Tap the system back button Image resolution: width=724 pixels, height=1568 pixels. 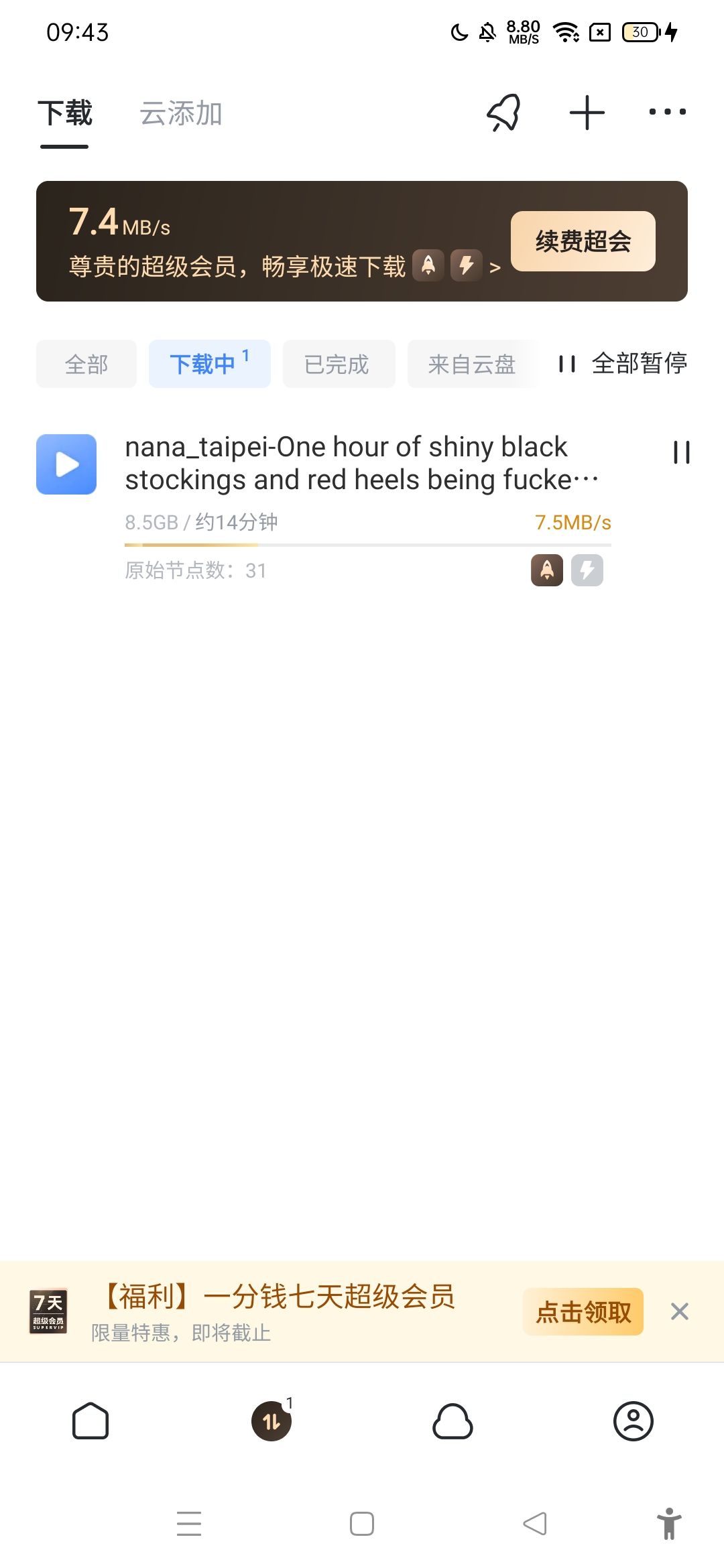click(535, 1523)
